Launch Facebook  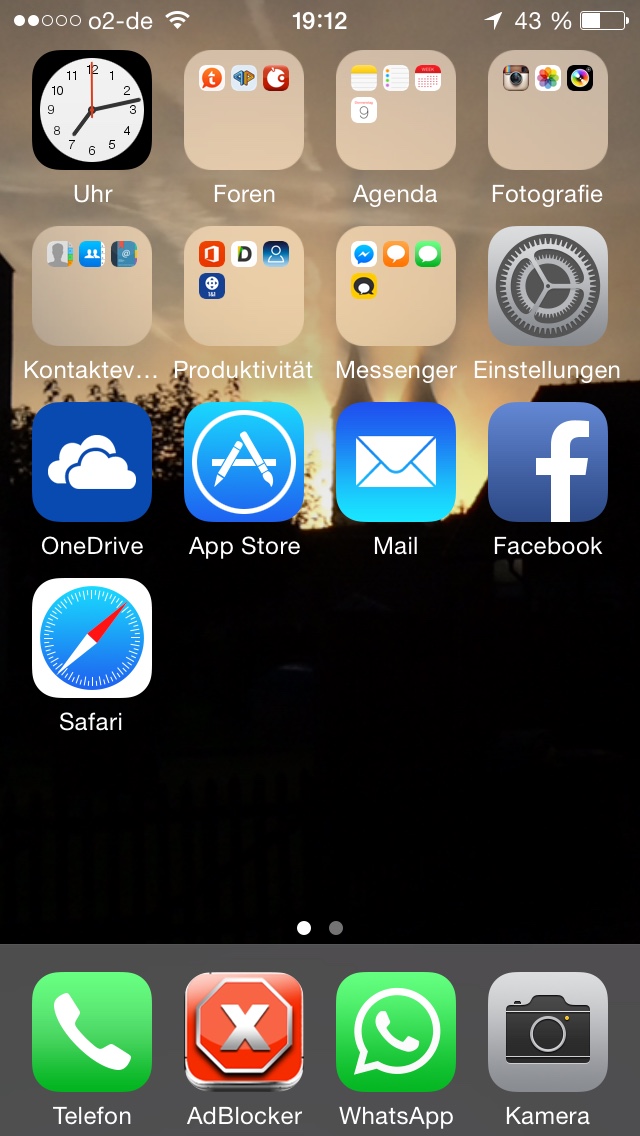548,462
